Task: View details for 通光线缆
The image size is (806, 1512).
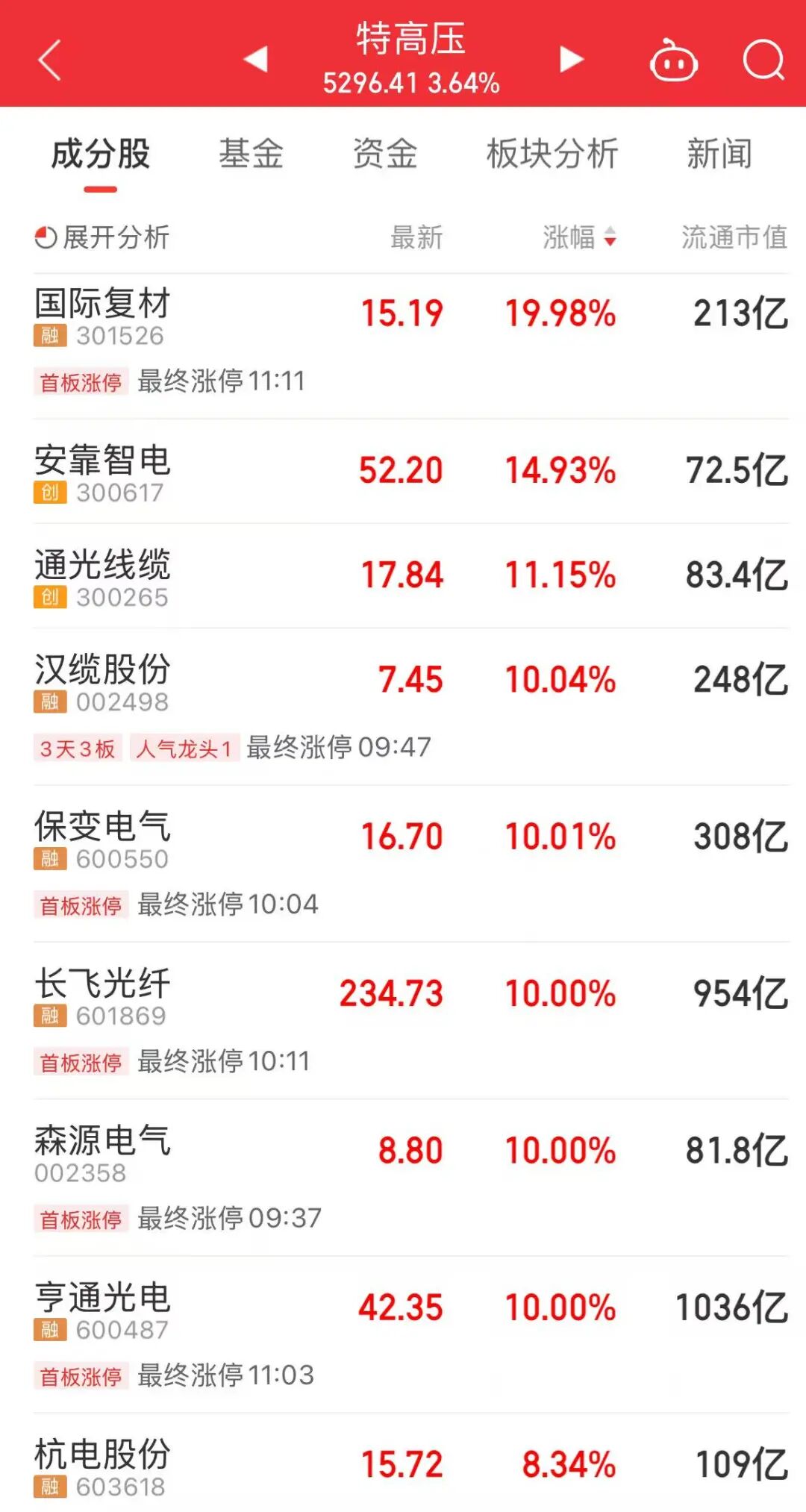Action: point(102,578)
